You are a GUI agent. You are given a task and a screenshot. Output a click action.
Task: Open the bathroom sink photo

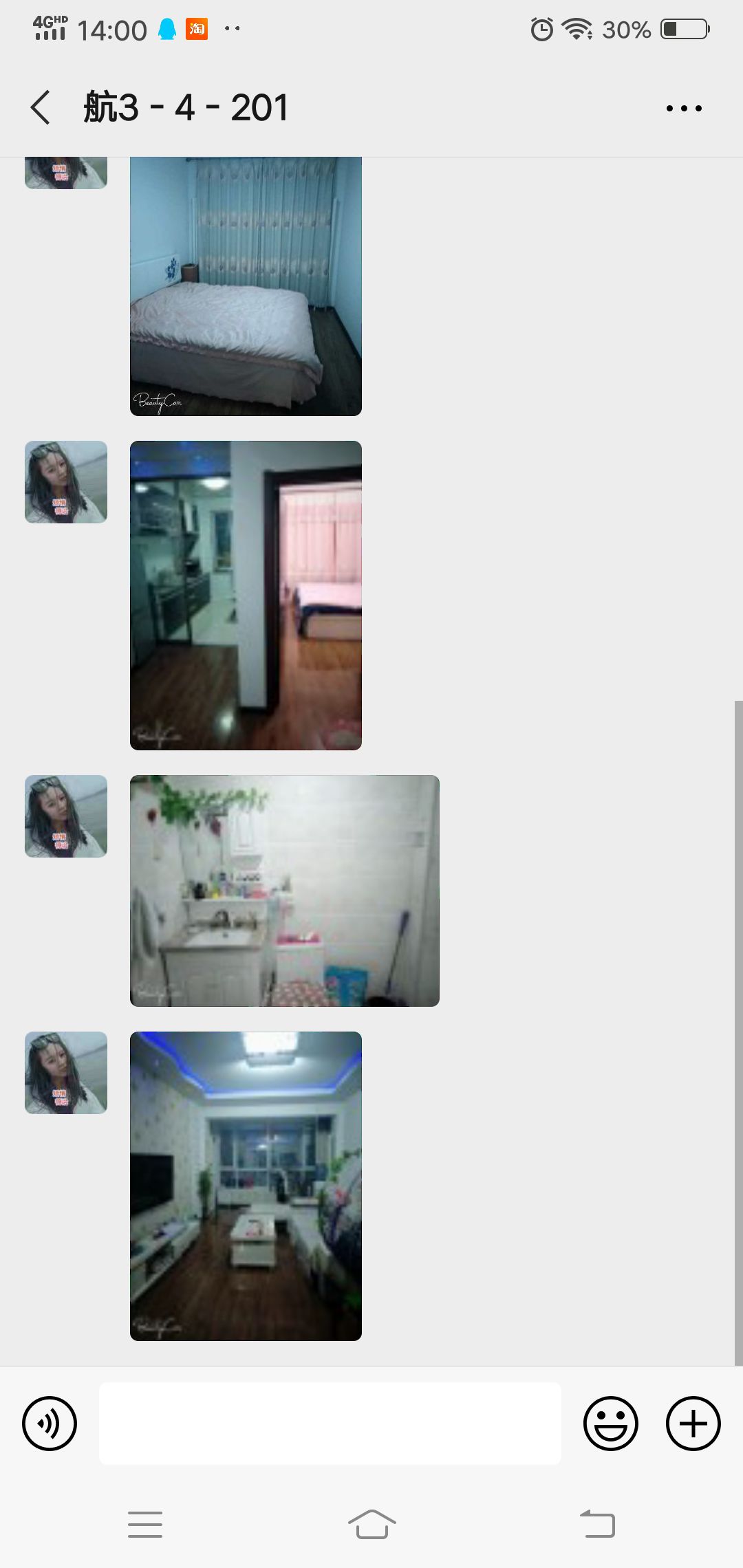tap(284, 891)
